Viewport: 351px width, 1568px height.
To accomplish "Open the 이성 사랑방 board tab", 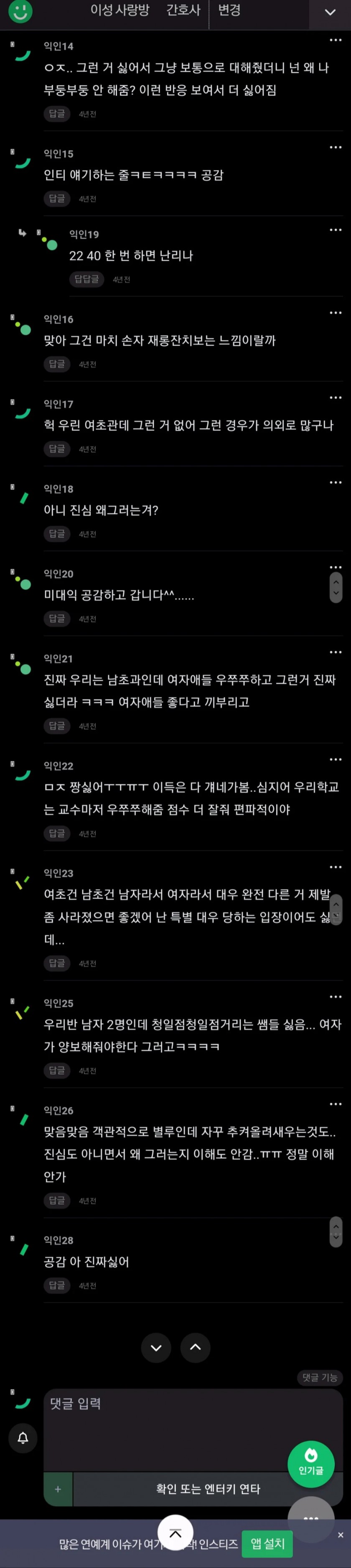I will (120, 10).
